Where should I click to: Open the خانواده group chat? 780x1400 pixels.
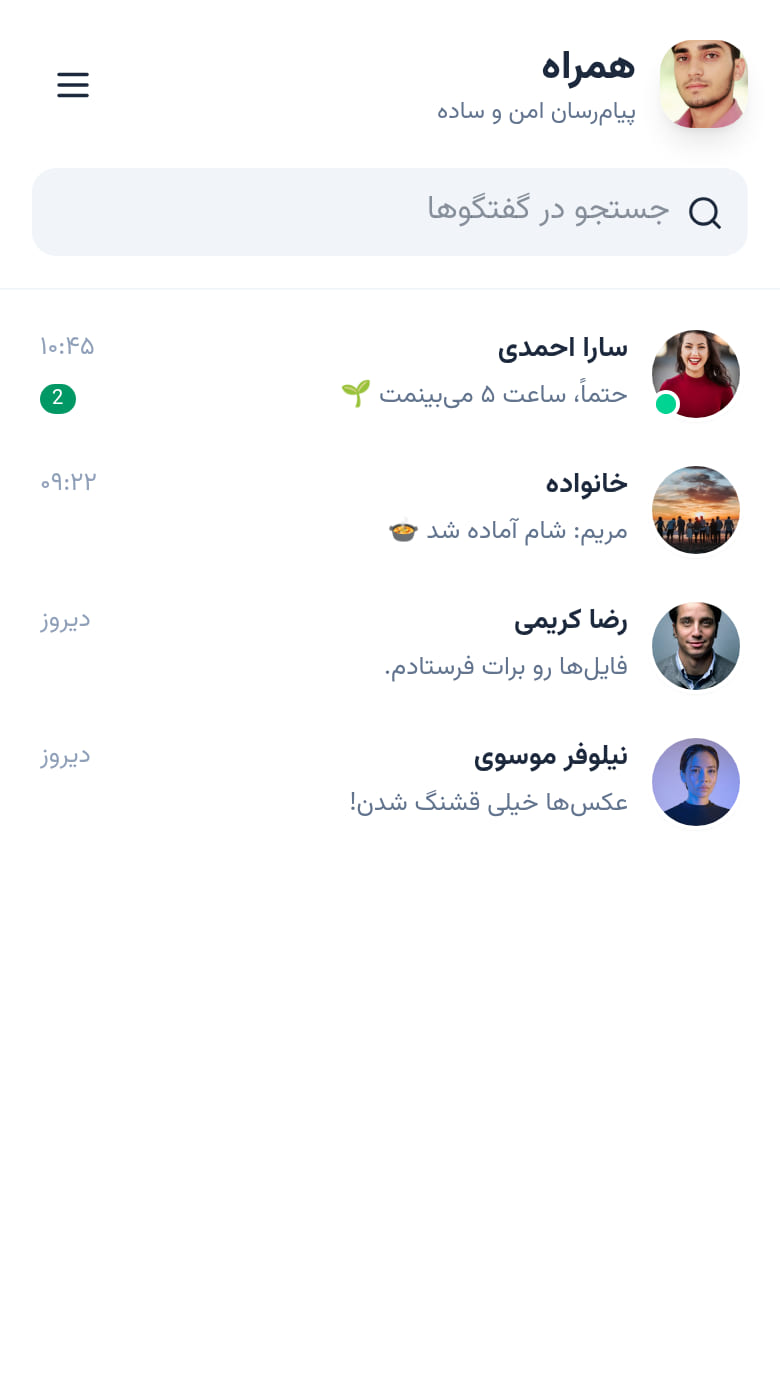(x=390, y=510)
